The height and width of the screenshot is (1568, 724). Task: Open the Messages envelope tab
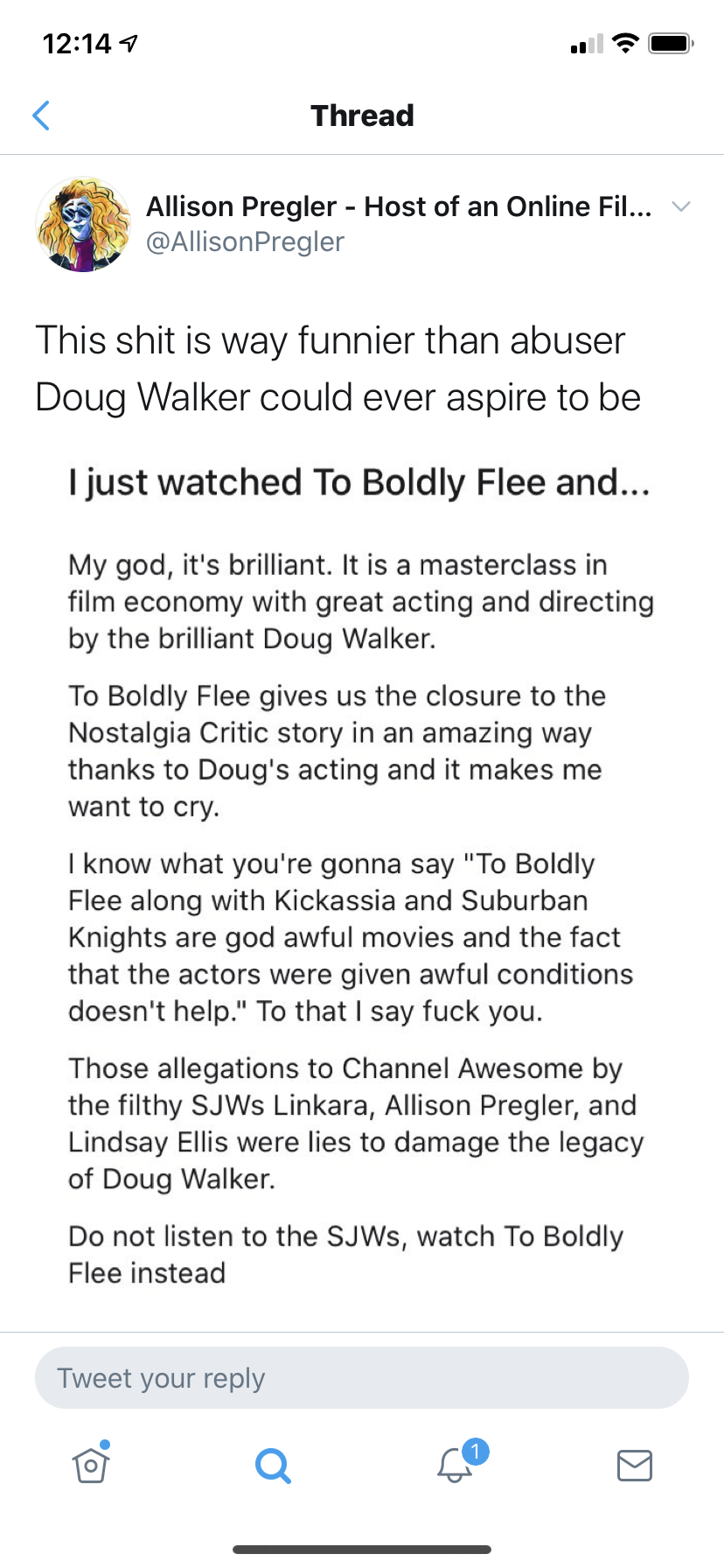pyautogui.click(x=634, y=1465)
